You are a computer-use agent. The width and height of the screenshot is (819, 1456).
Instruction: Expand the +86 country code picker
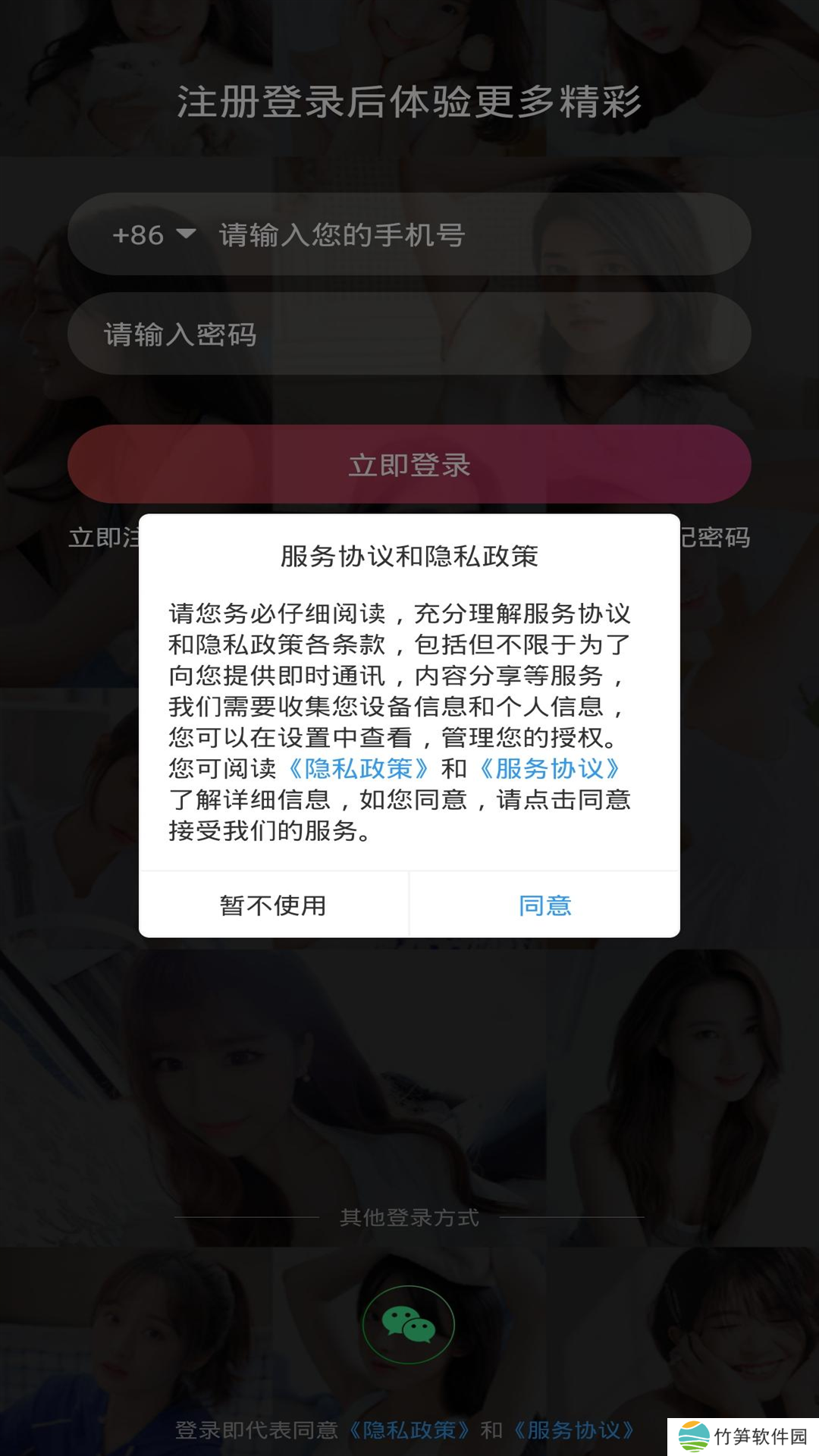click(154, 234)
